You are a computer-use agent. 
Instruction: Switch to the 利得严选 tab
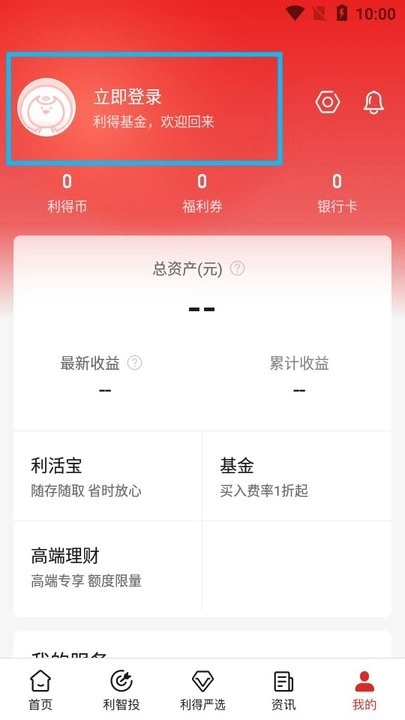pos(202,690)
